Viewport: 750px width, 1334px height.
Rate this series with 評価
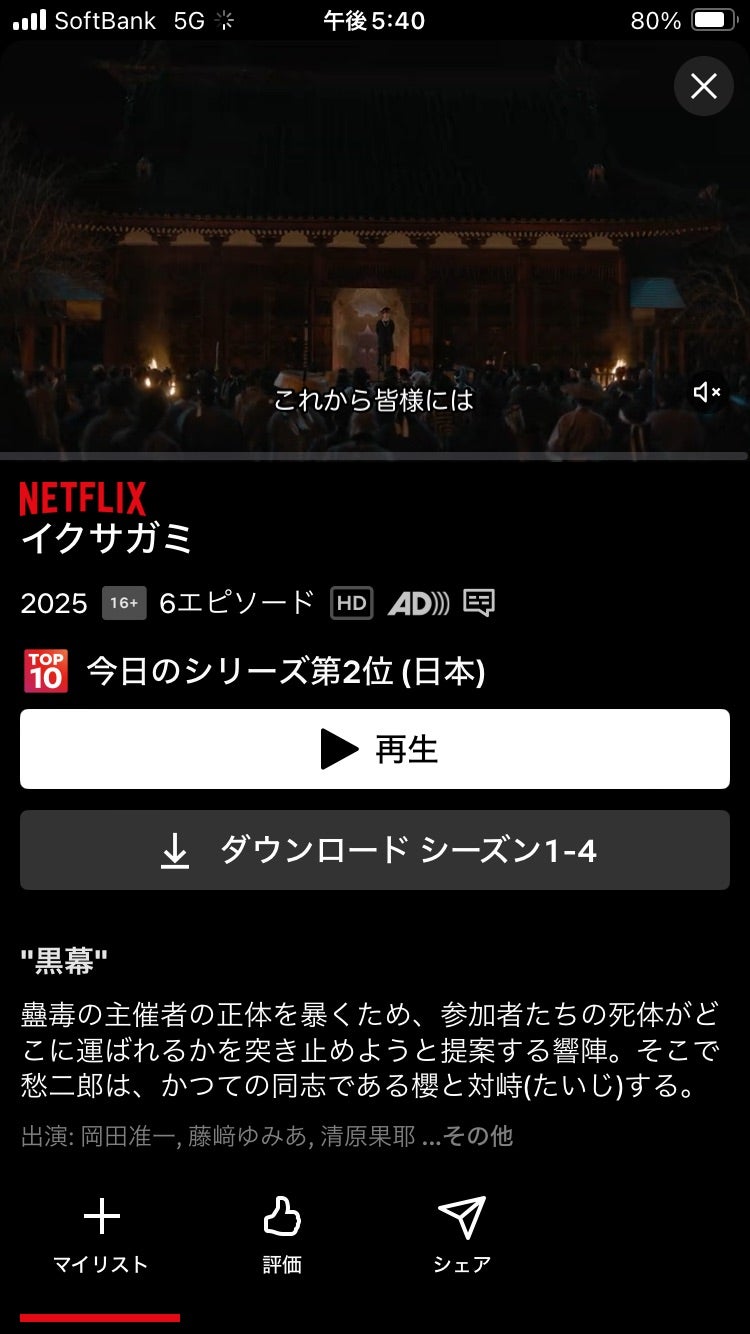[282, 1235]
